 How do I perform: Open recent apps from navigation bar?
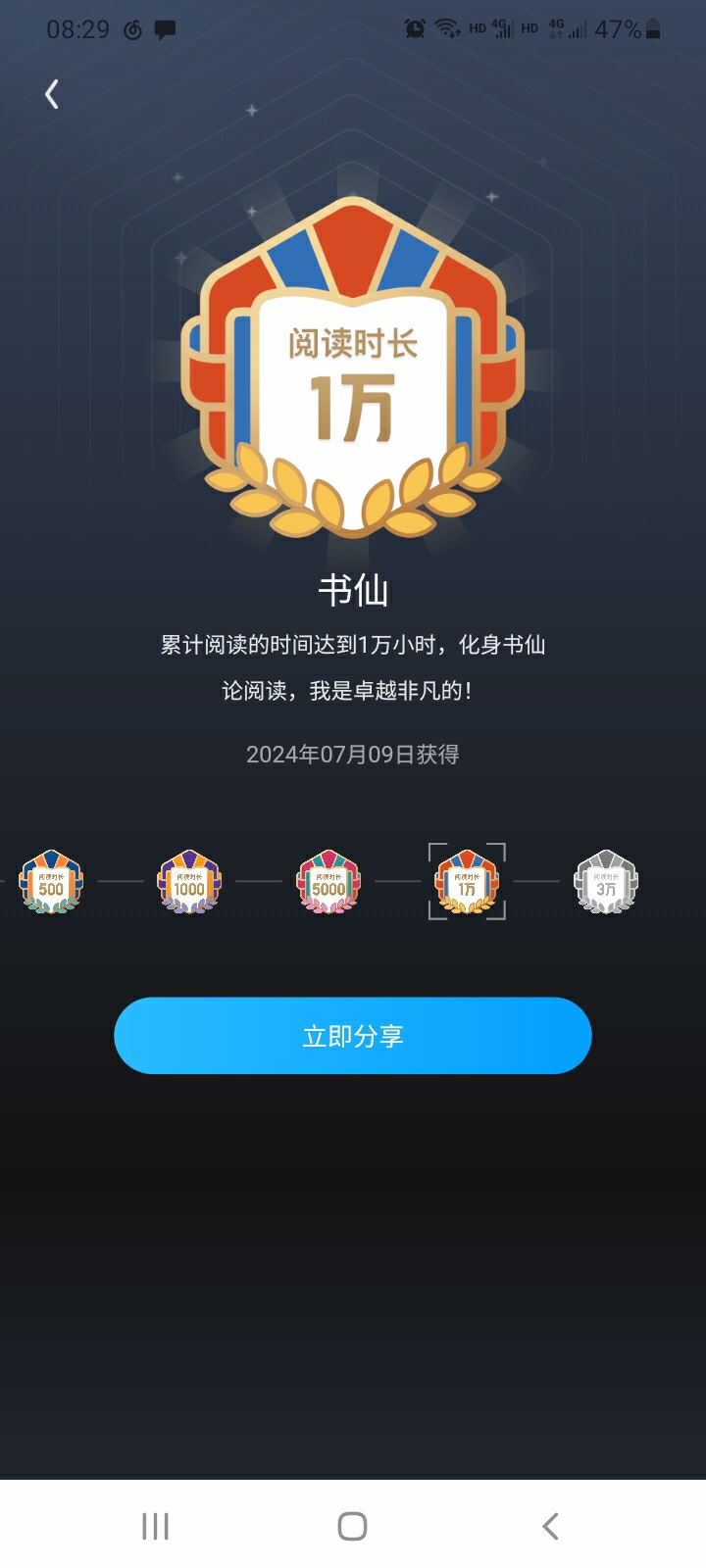coord(156,1526)
